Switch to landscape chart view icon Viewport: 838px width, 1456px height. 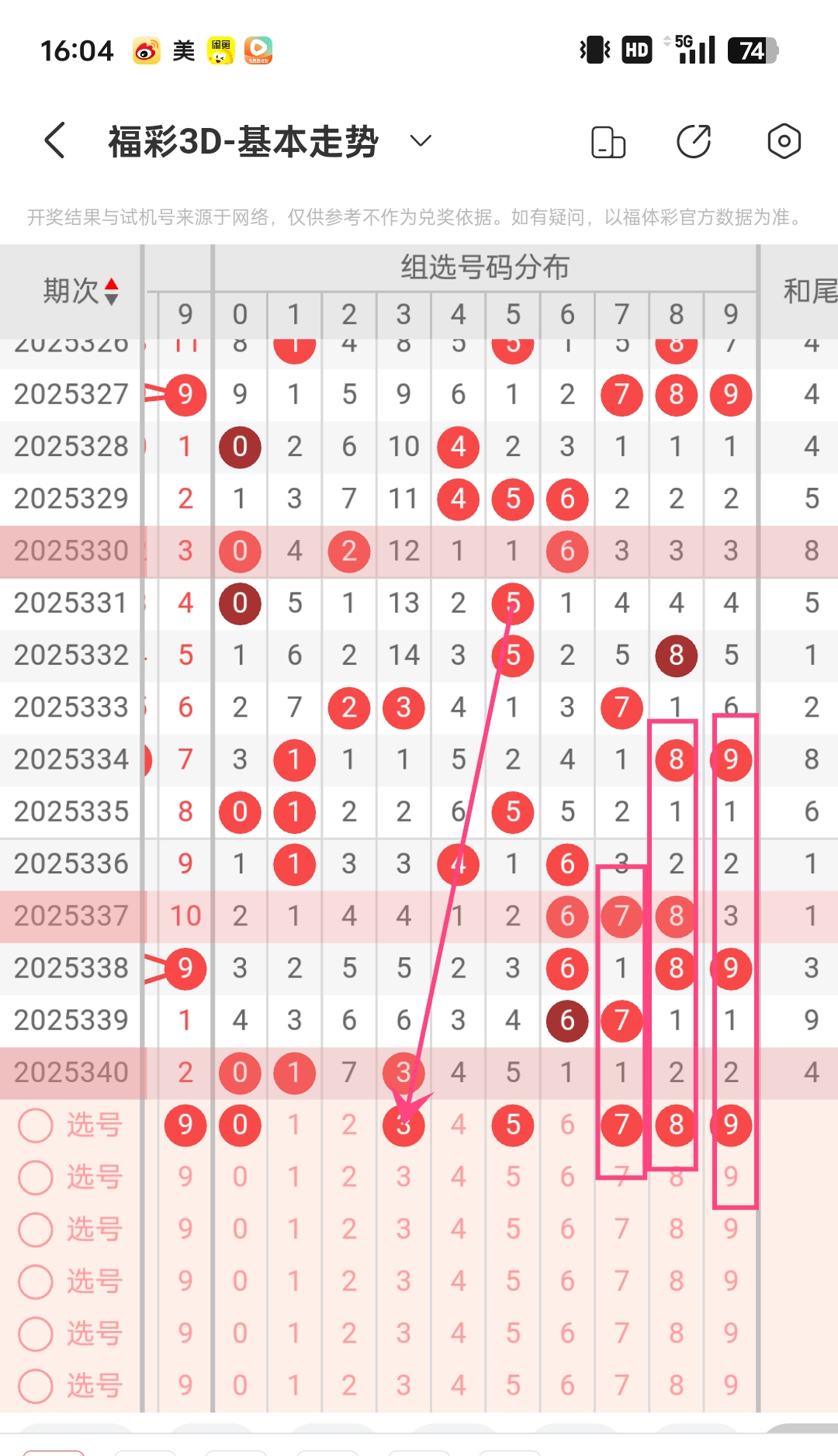[x=608, y=141]
